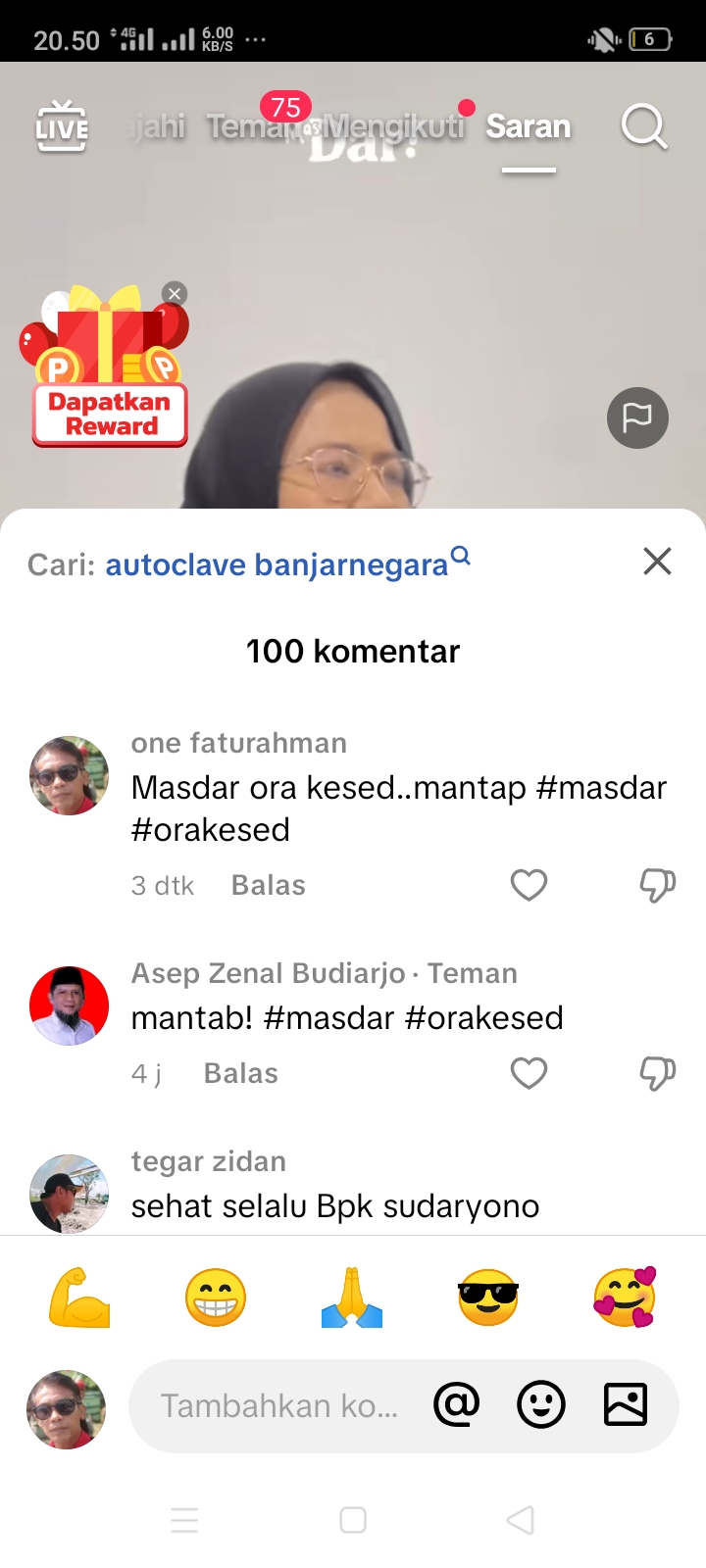Like one faturahman's comment

[x=529, y=885]
